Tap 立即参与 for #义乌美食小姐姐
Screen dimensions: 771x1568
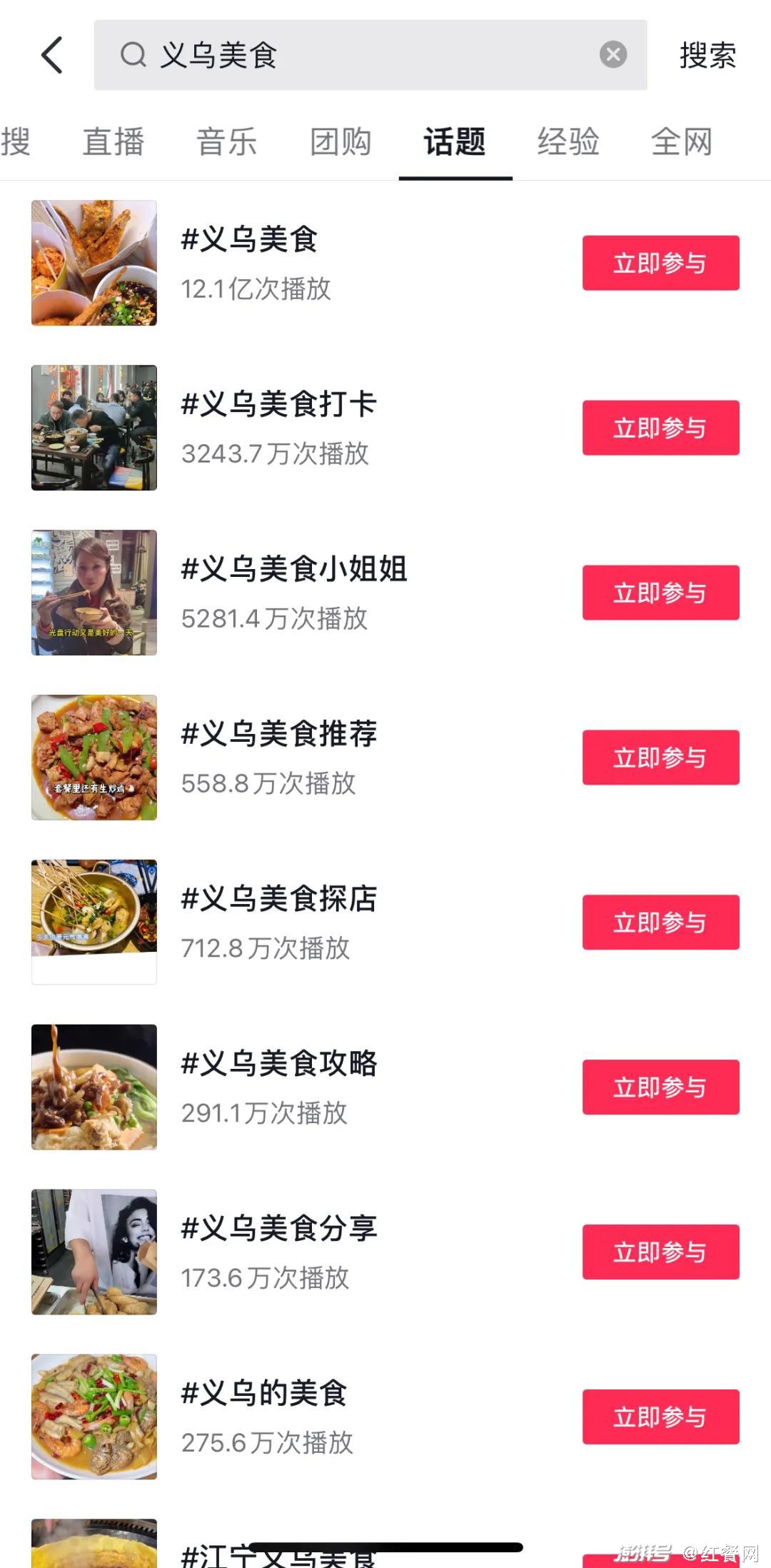[660, 593]
